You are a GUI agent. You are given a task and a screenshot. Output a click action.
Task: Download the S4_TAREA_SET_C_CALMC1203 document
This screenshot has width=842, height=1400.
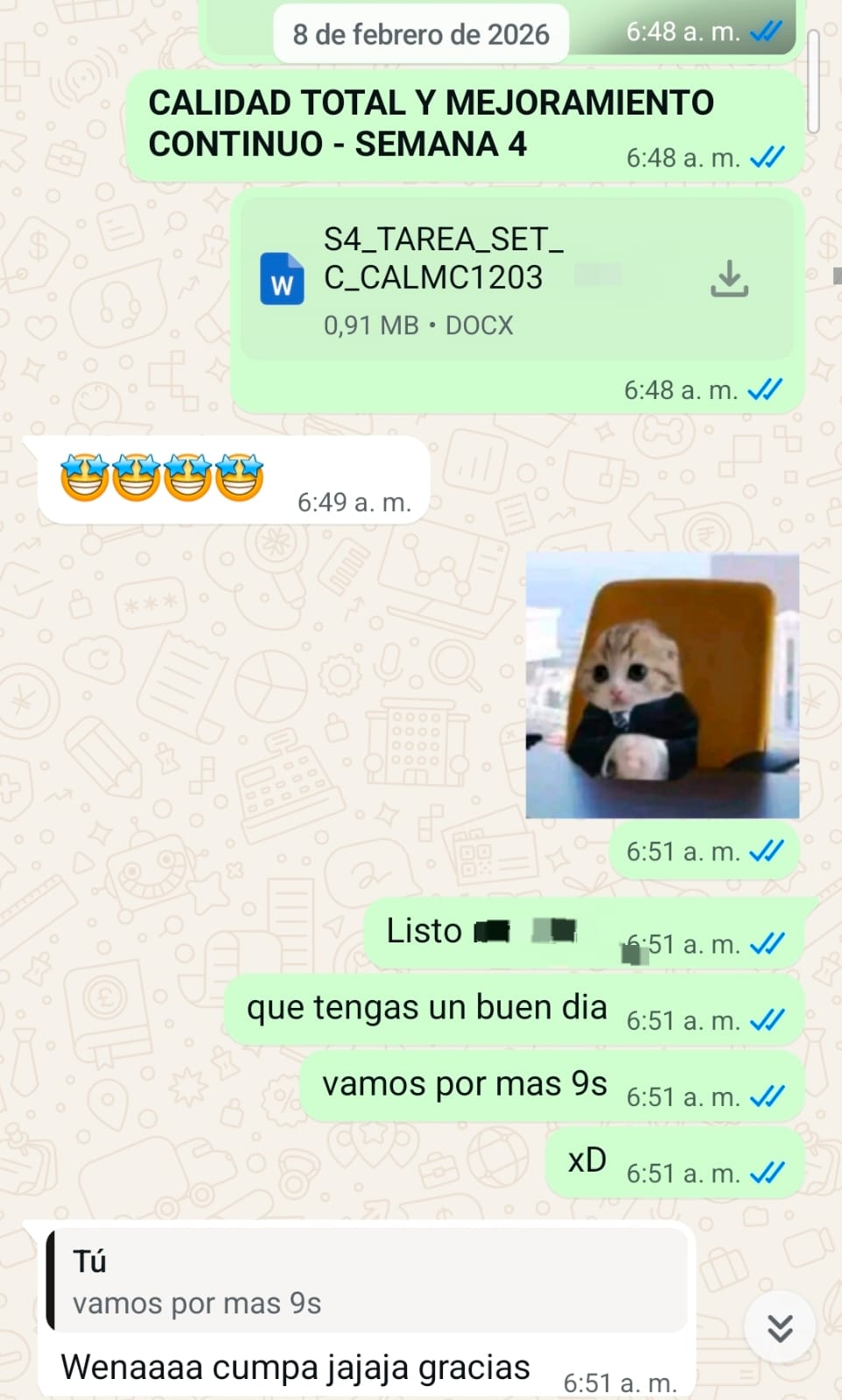pos(728,278)
